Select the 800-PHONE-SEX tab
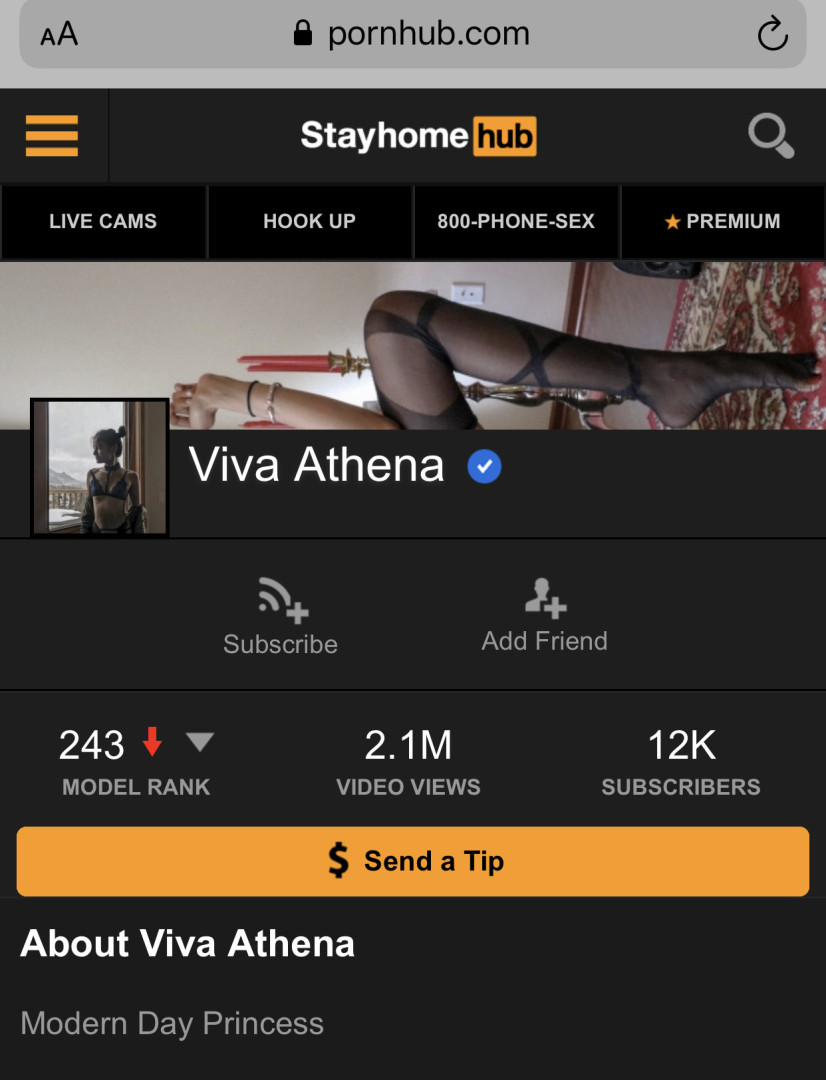826x1080 pixels. pyautogui.click(x=516, y=222)
